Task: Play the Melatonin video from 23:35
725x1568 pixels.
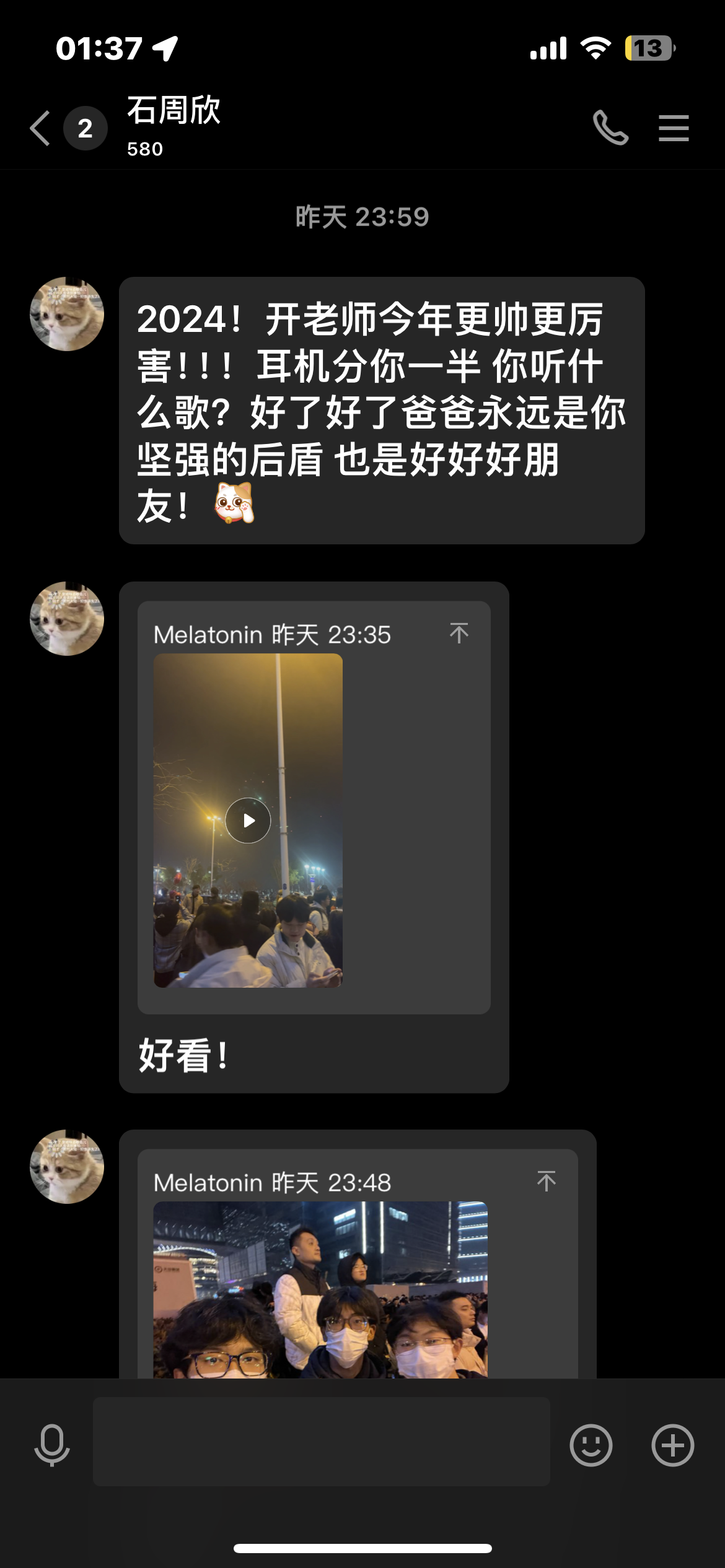Action: pos(248,821)
